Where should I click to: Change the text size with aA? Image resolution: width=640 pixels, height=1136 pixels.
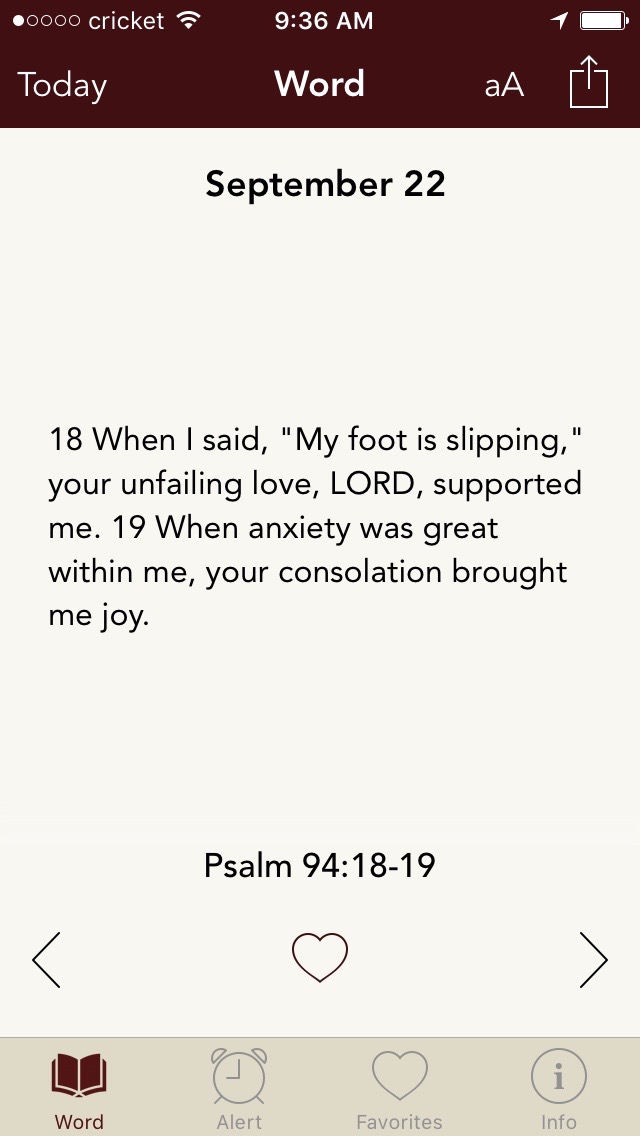pos(504,86)
